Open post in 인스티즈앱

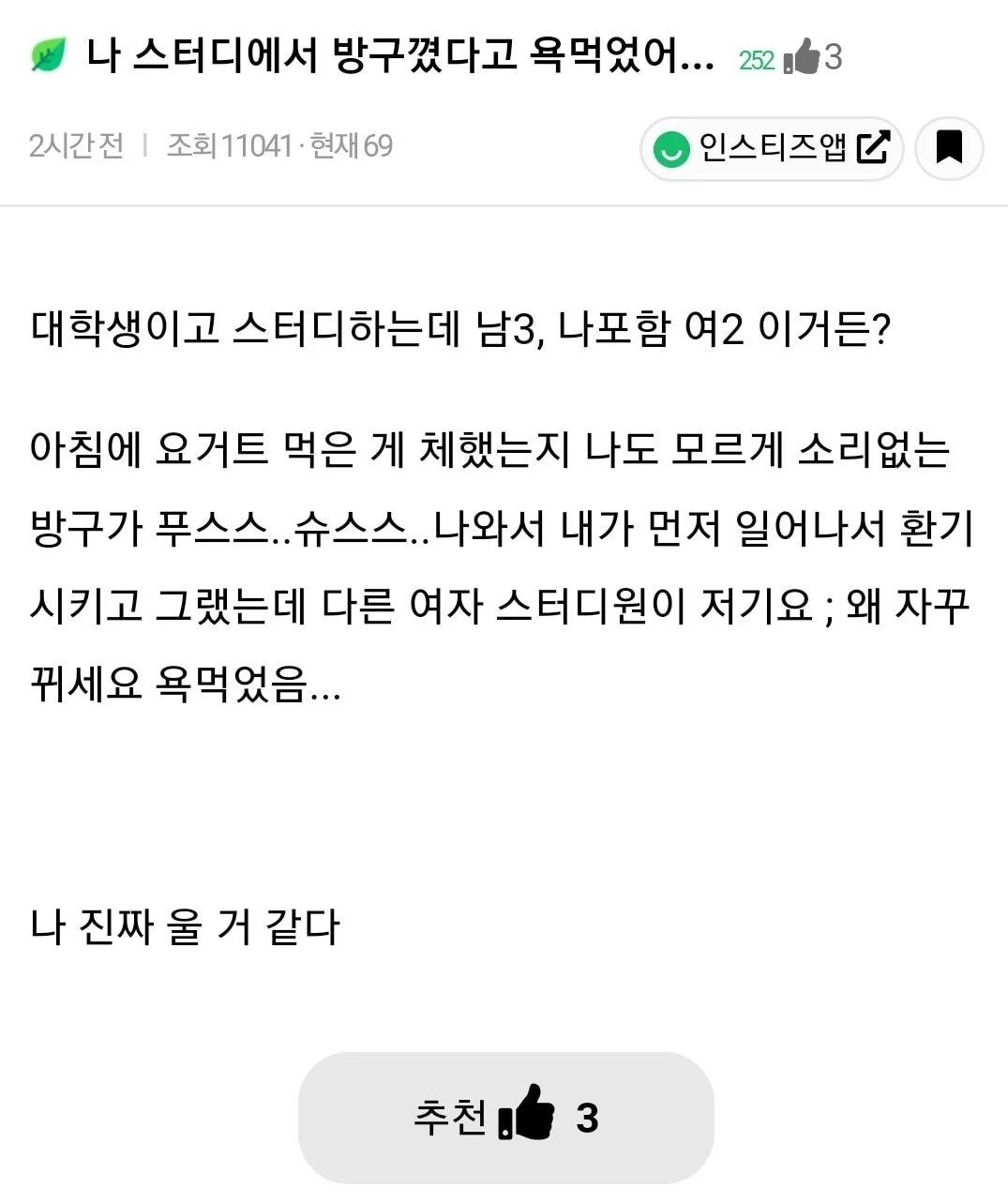pyautogui.click(x=772, y=148)
